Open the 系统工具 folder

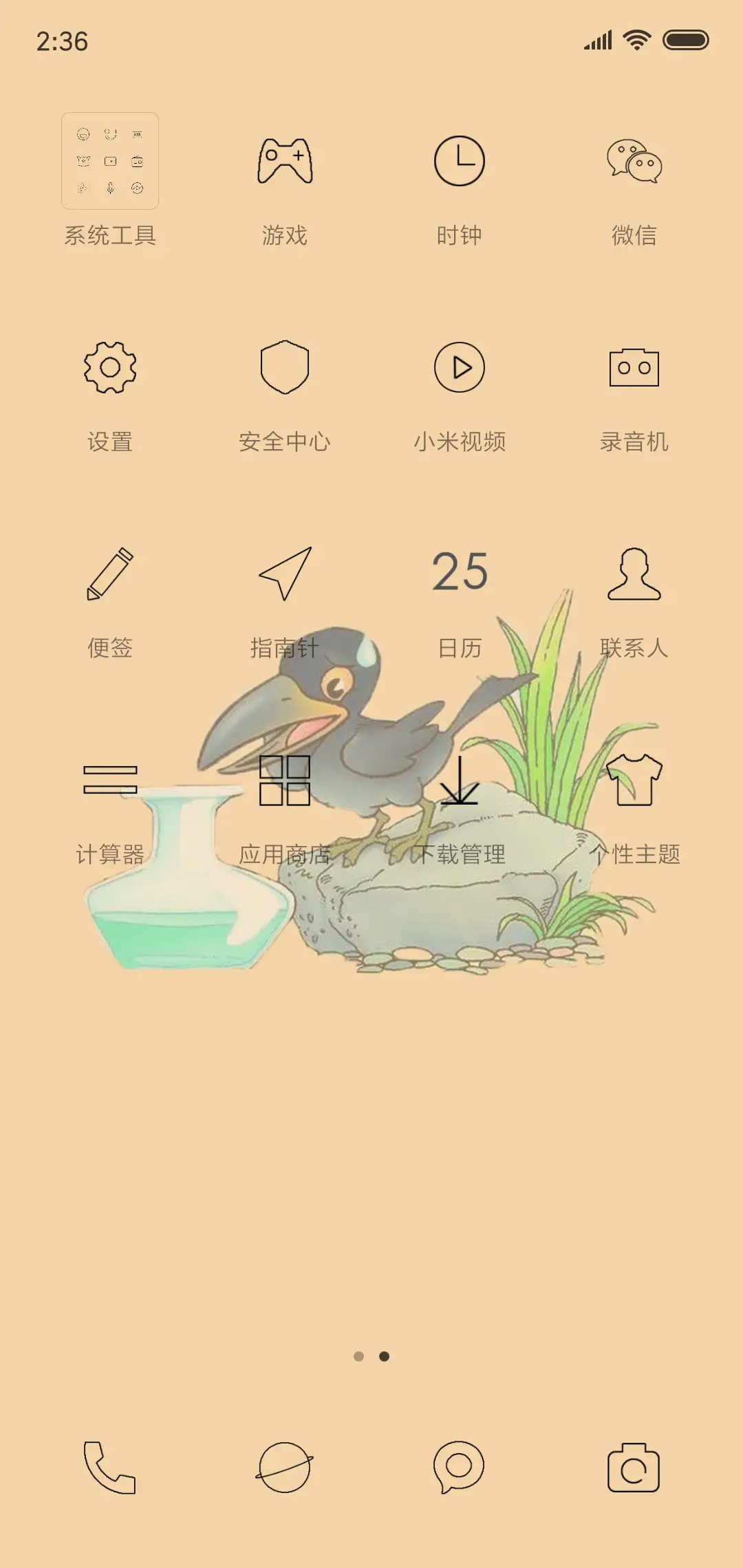click(x=111, y=158)
